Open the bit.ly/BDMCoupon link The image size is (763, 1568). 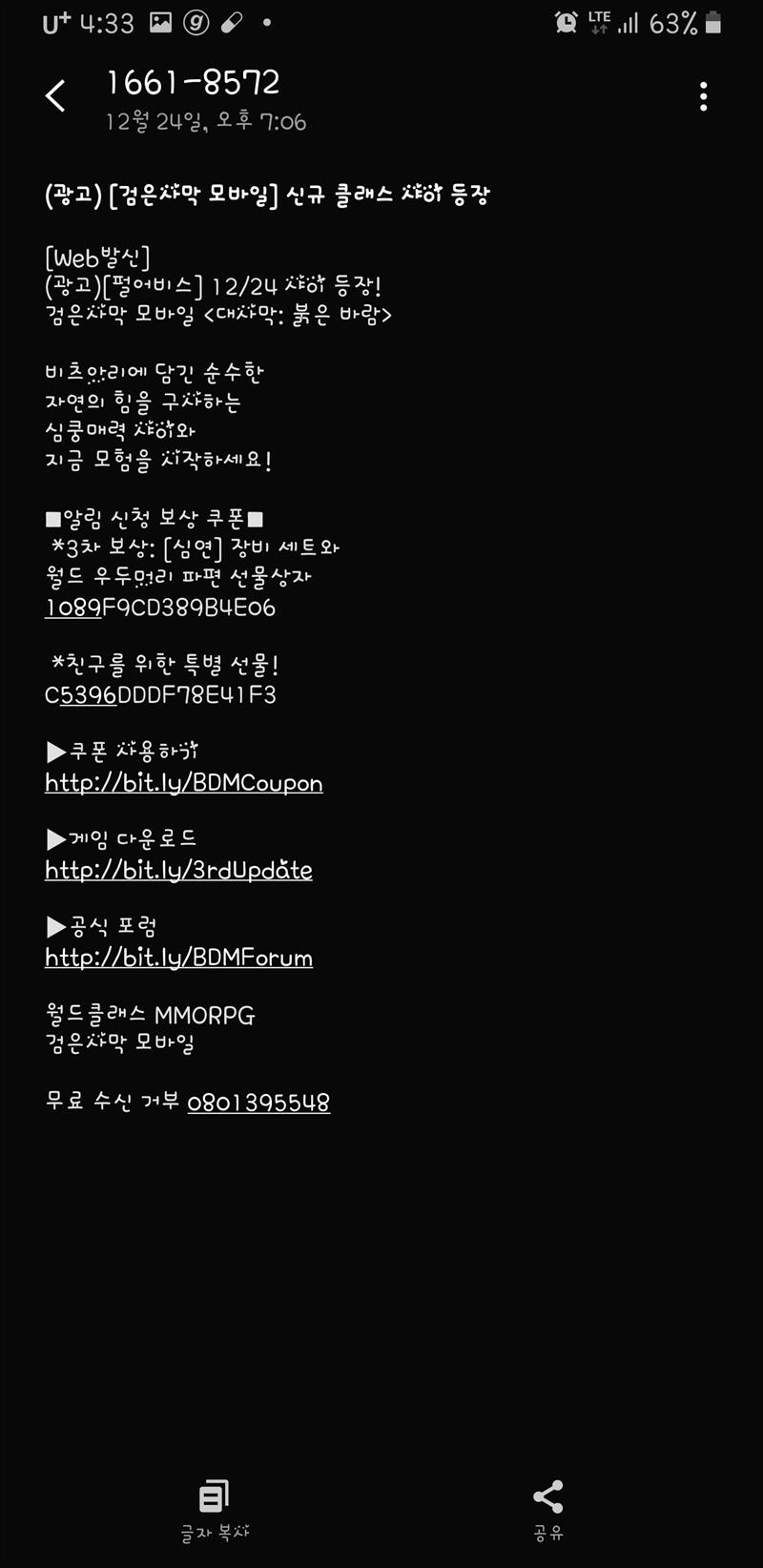(x=184, y=783)
